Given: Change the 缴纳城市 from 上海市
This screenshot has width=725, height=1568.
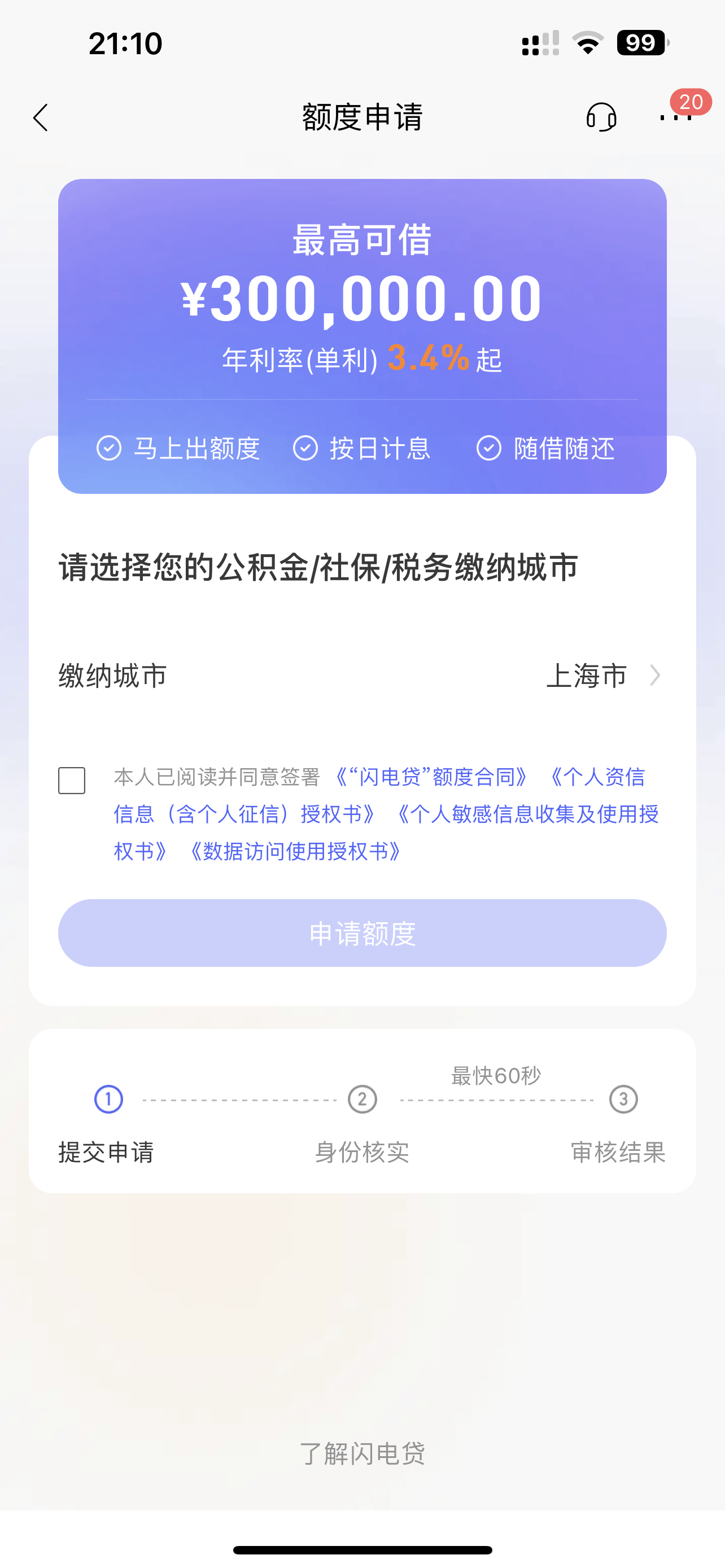Looking at the screenshot, I should [x=362, y=676].
